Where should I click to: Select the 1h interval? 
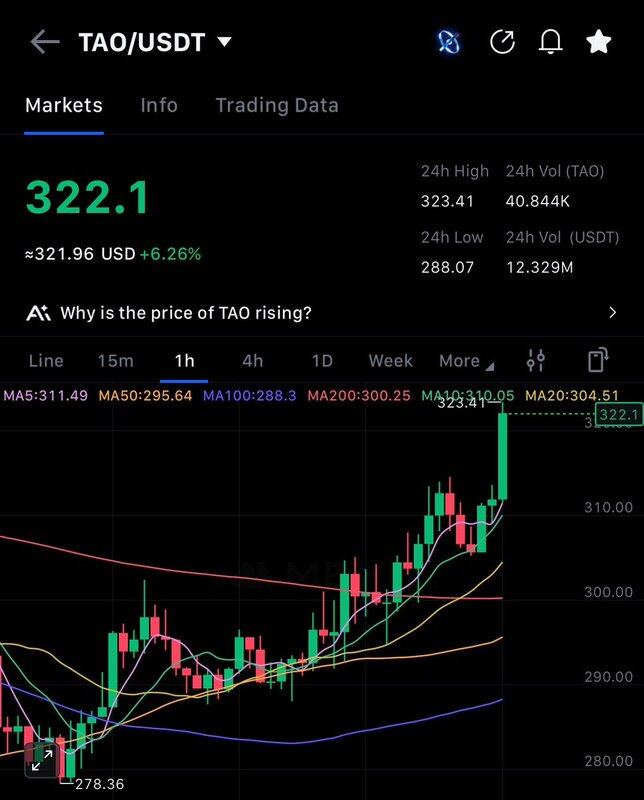(184, 361)
